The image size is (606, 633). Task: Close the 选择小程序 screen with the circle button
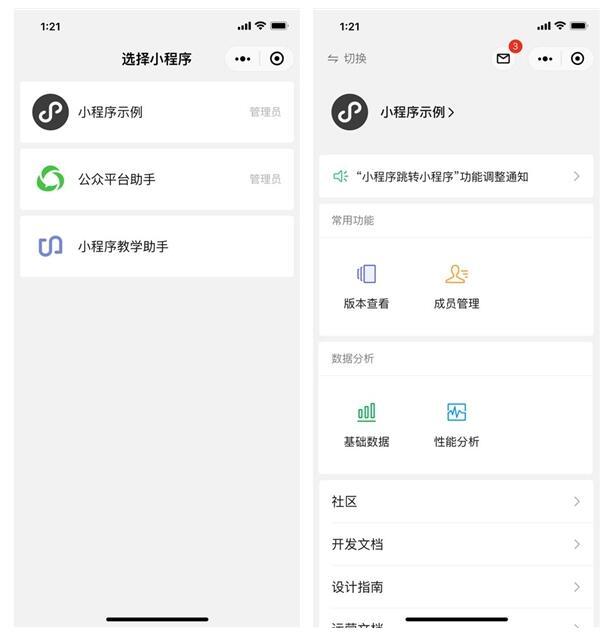pos(277,59)
